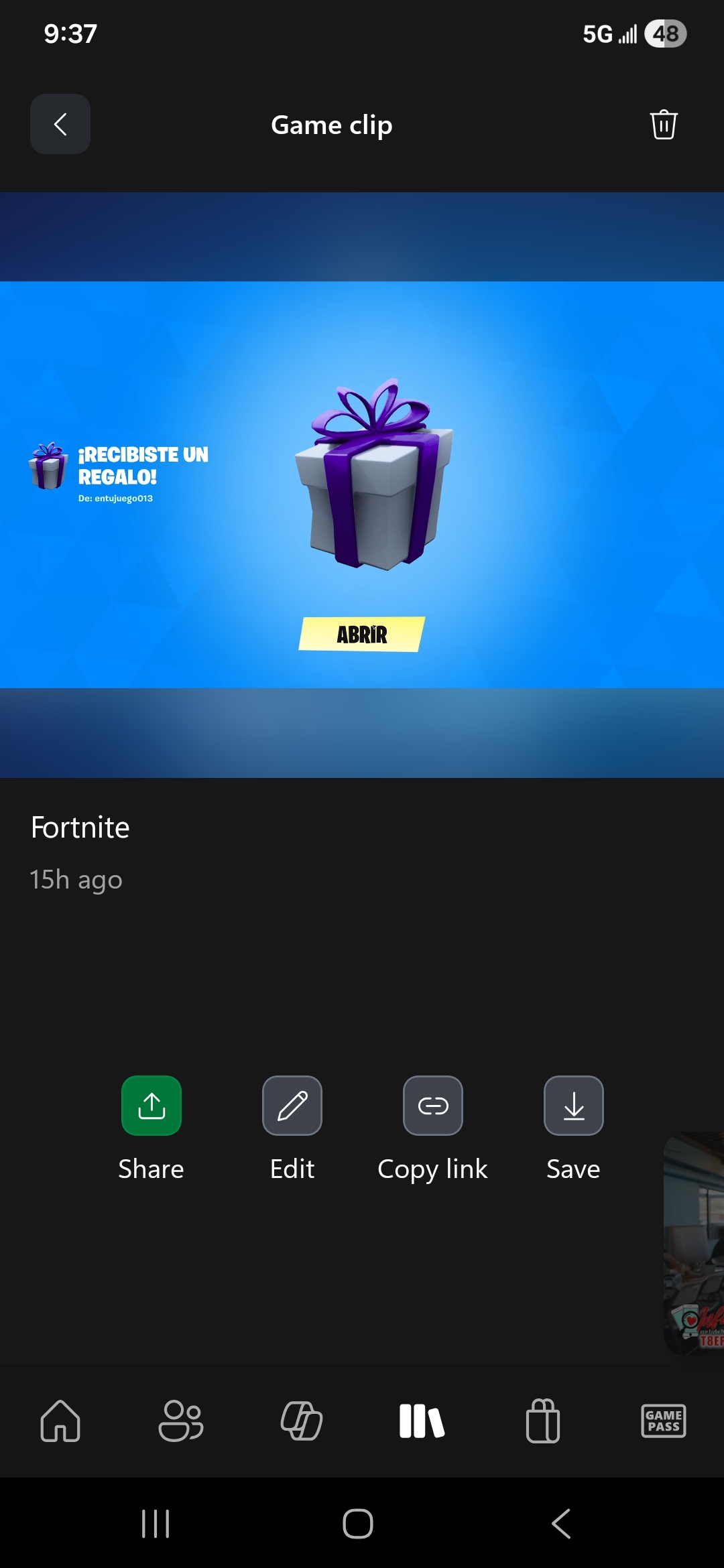
Task: Open the Library tab
Action: click(422, 1421)
